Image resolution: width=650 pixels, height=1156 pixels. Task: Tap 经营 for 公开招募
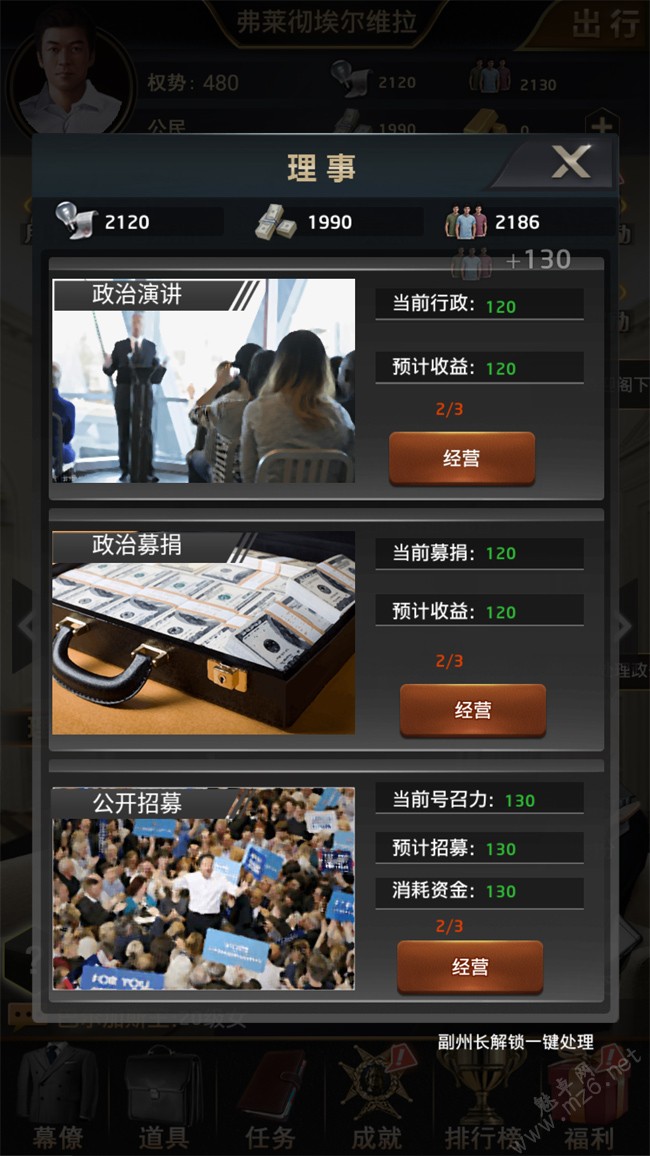[469, 967]
